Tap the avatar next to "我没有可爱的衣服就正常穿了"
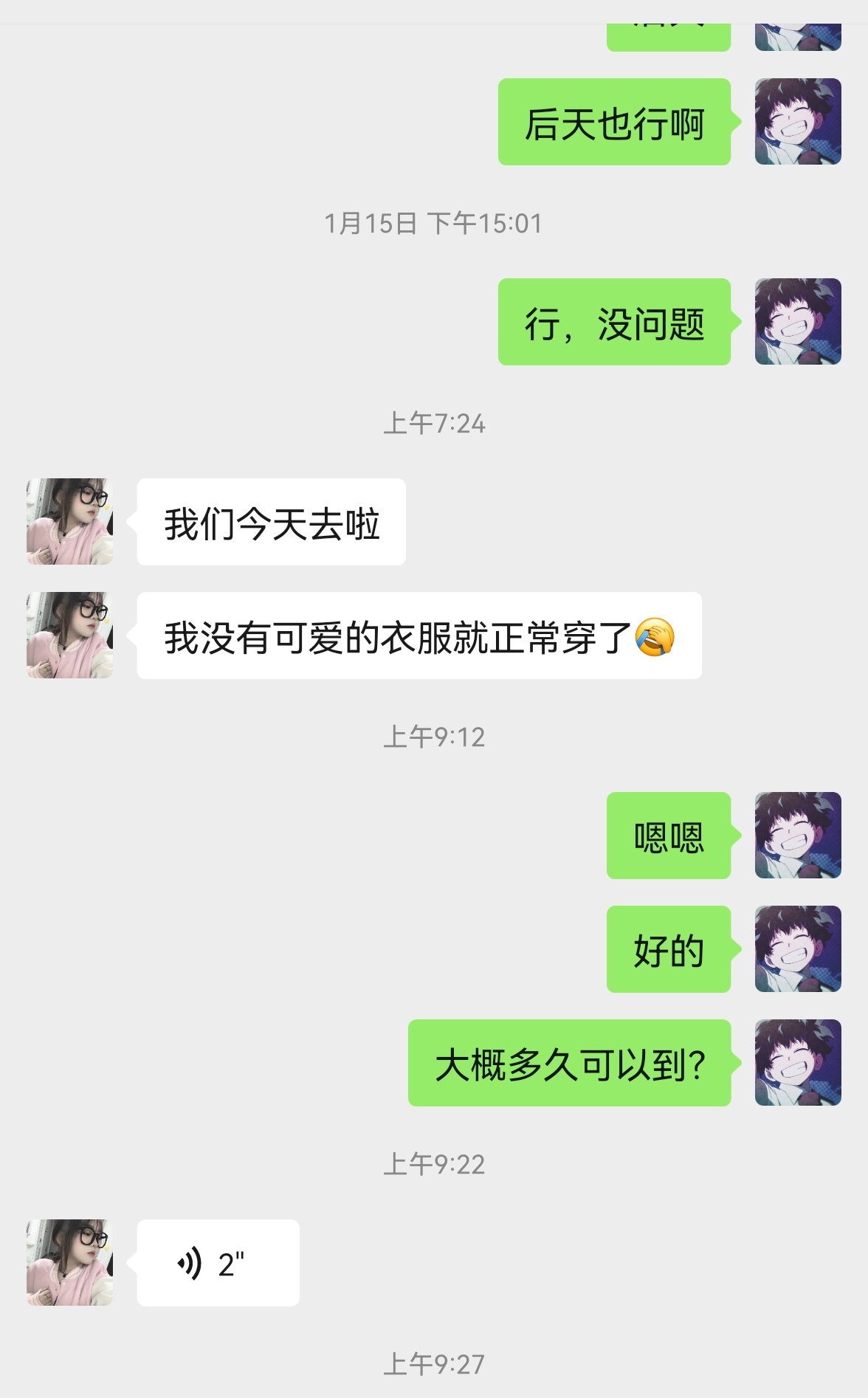This screenshot has width=868, height=1398. pos(70,636)
